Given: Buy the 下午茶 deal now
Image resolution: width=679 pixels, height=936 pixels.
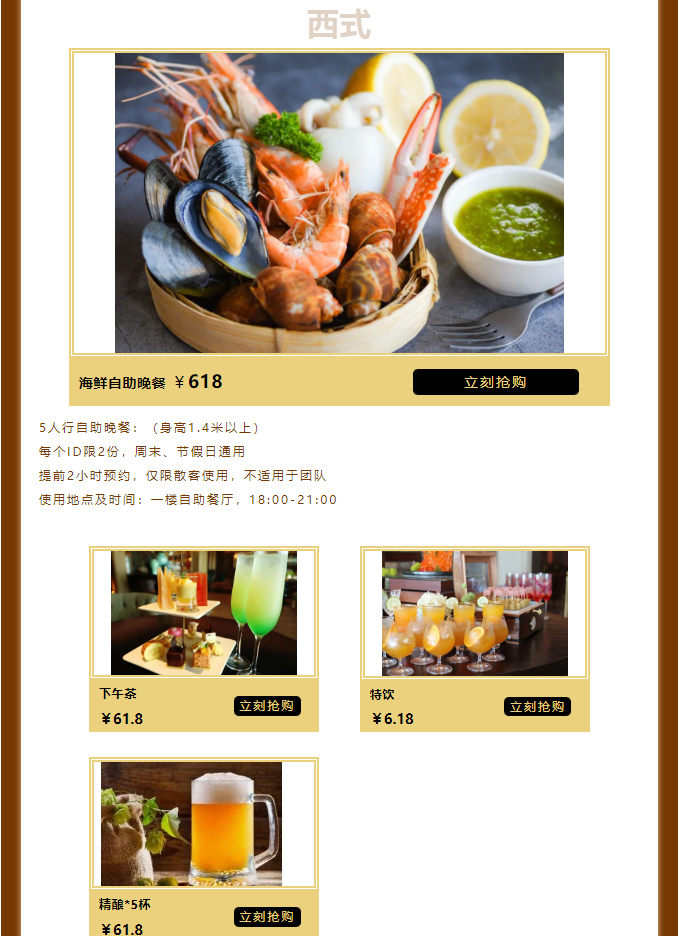Looking at the screenshot, I should coord(267,706).
